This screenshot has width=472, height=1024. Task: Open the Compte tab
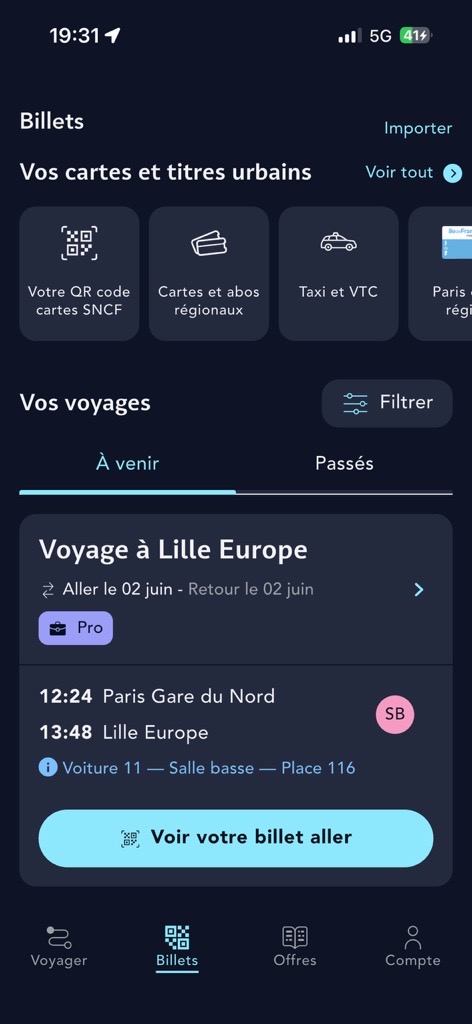tap(413, 946)
